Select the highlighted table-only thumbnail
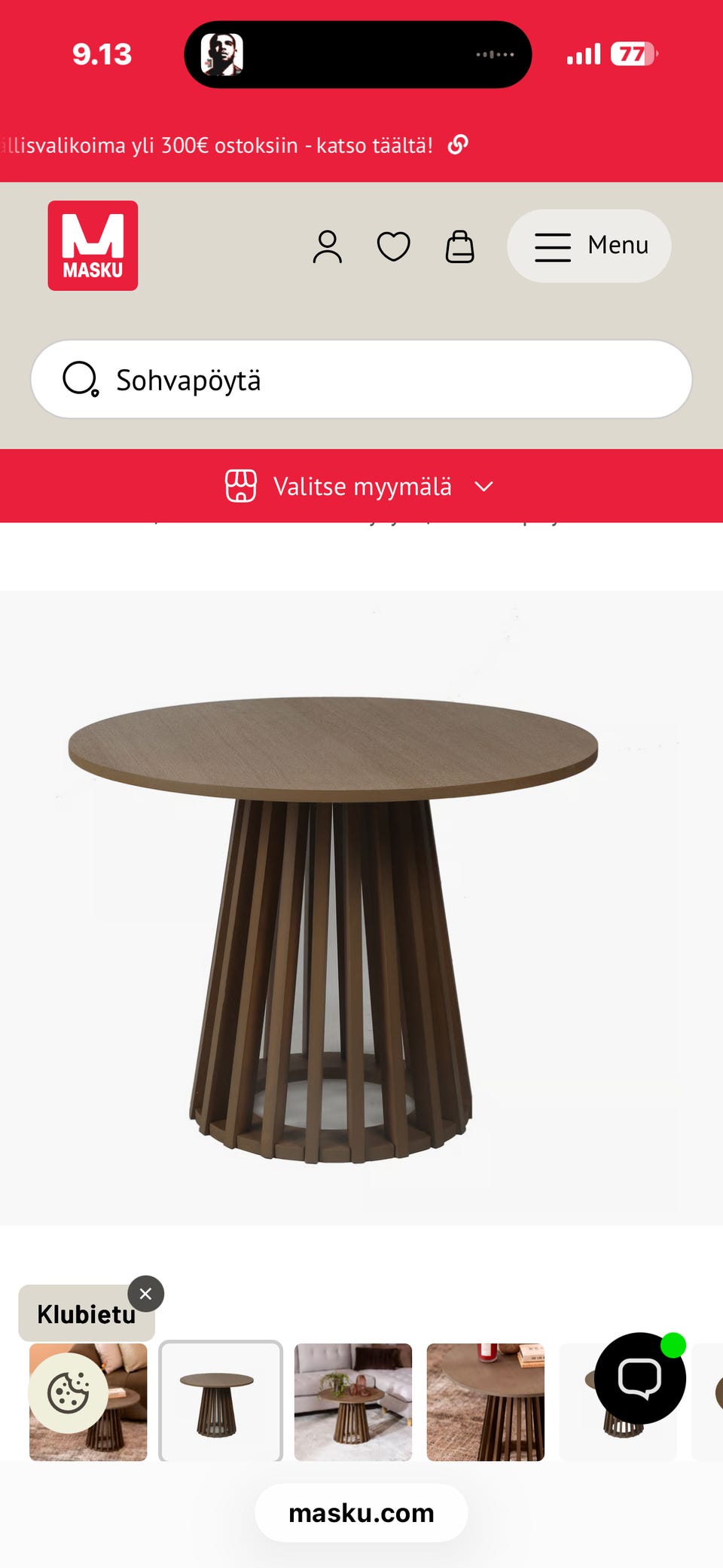 tap(221, 1401)
